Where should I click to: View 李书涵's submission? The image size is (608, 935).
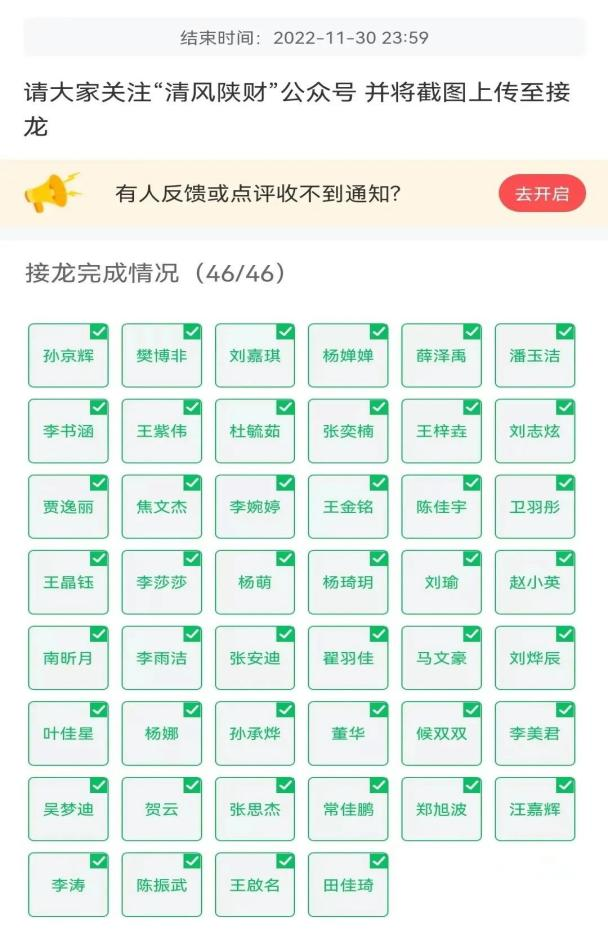click(68, 431)
